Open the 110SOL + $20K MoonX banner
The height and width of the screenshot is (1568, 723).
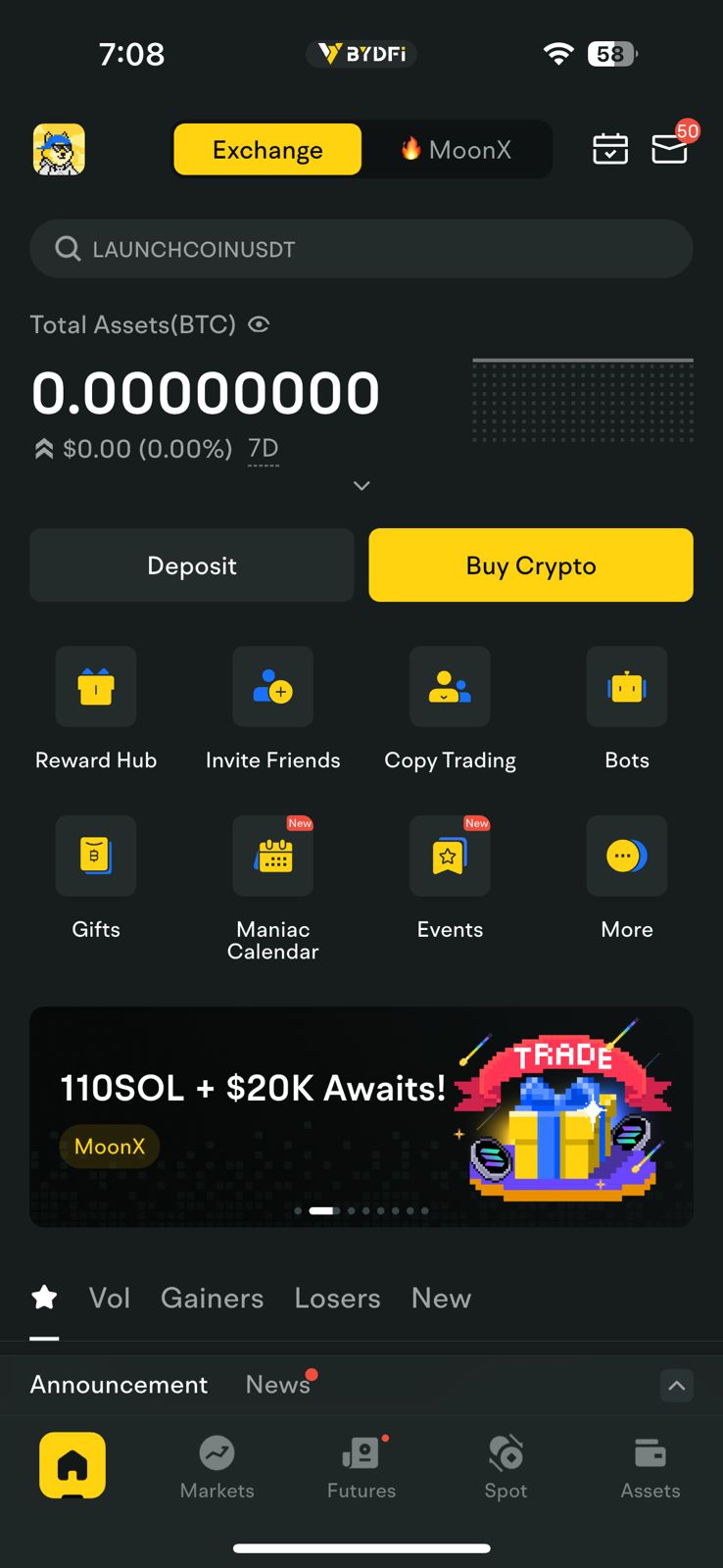361,1115
